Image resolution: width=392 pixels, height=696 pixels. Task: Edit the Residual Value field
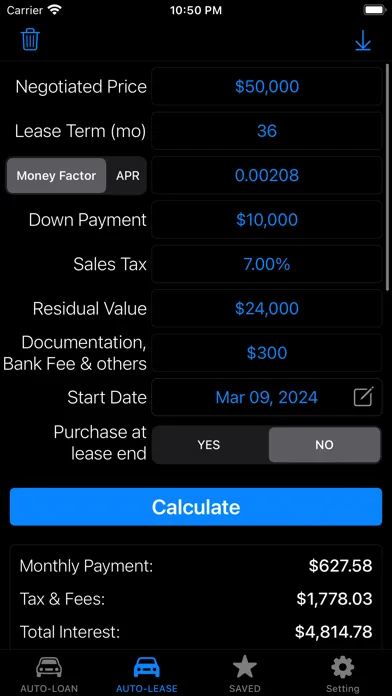click(x=266, y=308)
